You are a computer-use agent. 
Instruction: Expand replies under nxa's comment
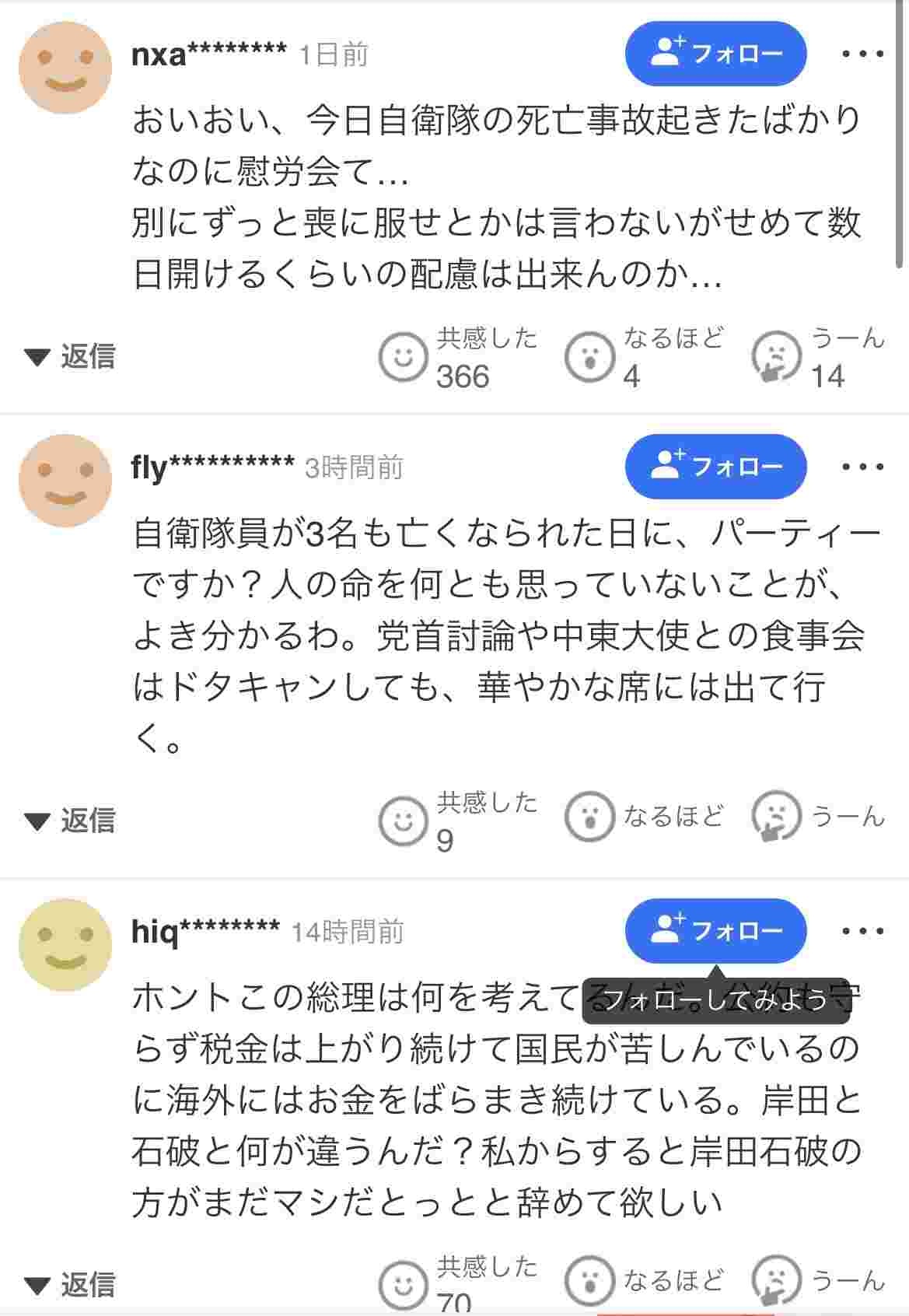pyautogui.click(x=70, y=357)
